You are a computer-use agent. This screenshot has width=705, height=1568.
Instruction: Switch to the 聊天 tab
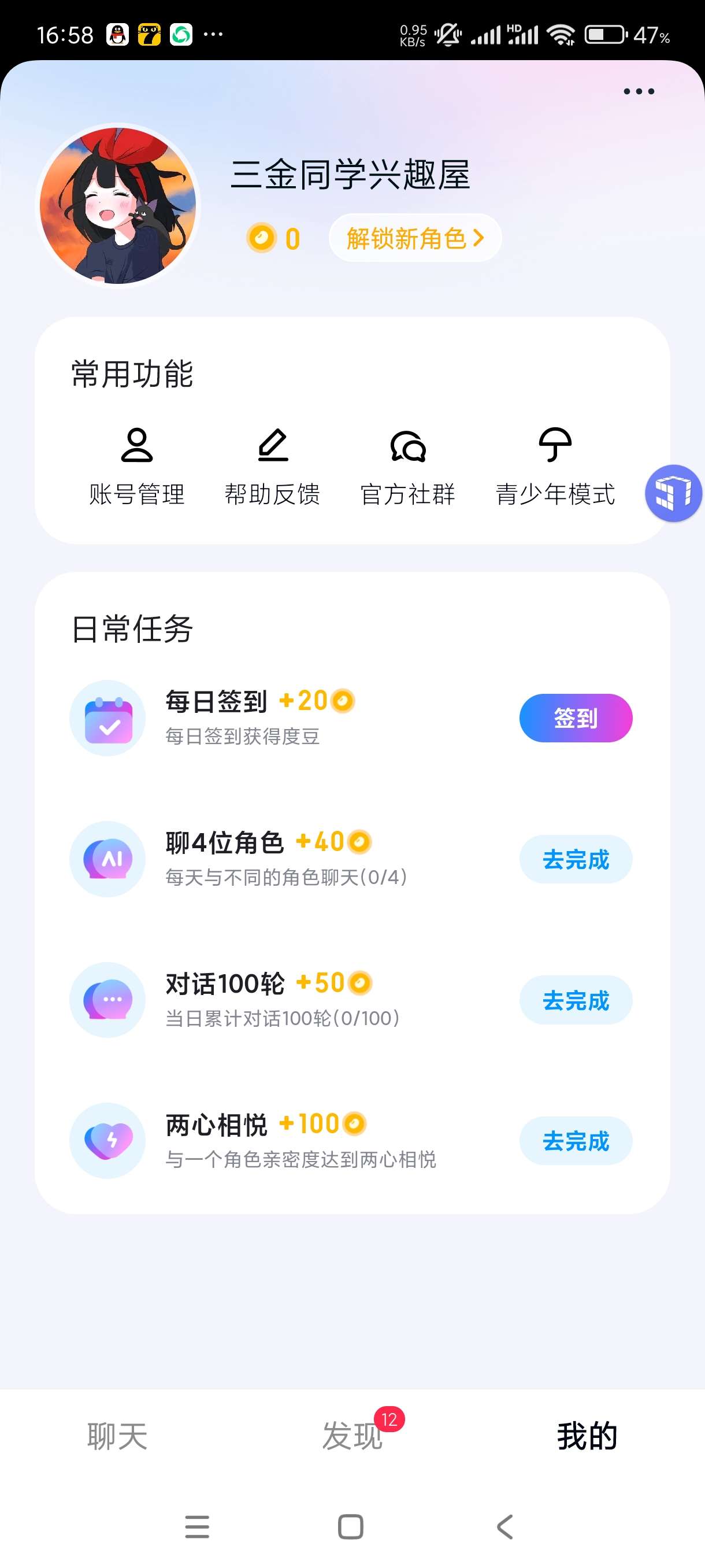117,1437
